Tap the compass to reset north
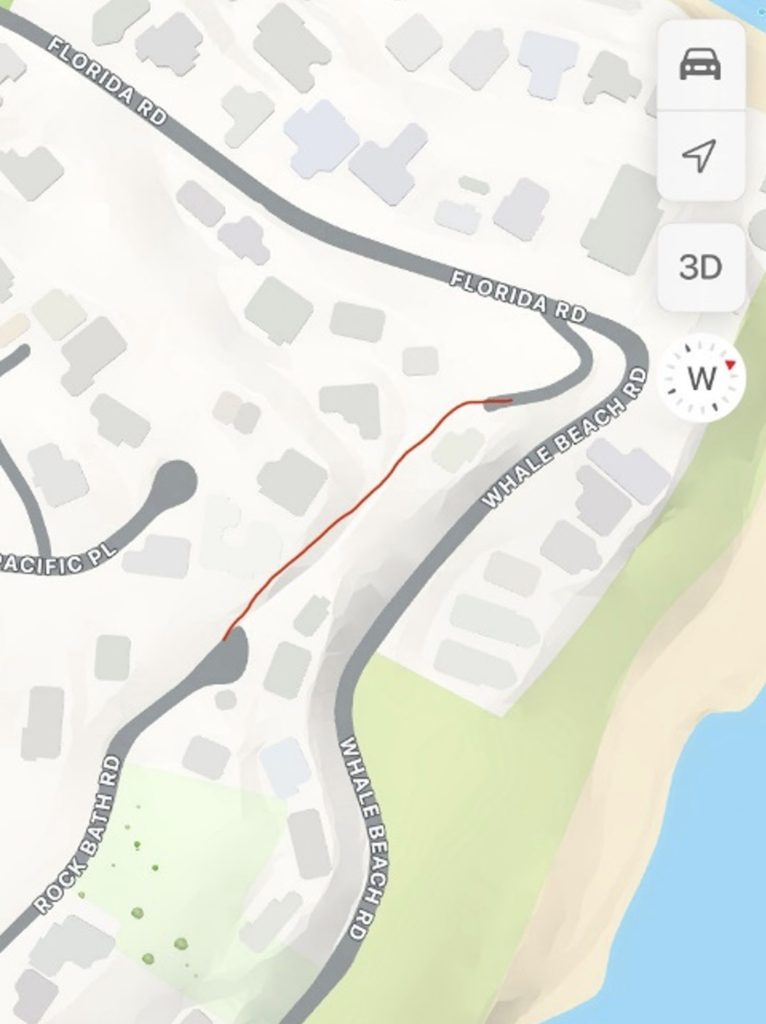The width and height of the screenshot is (766, 1024). point(703,378)
